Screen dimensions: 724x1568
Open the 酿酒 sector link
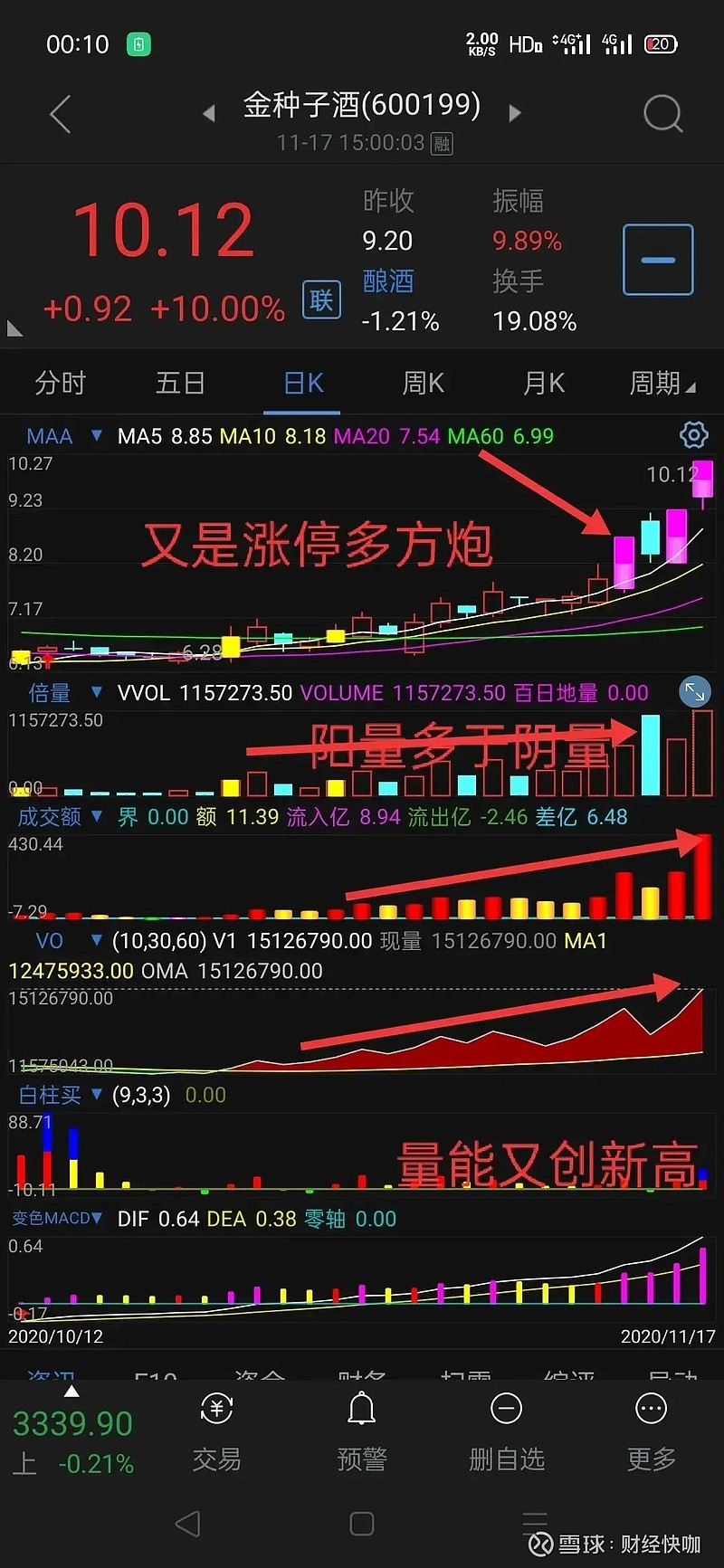coord(388,281)
